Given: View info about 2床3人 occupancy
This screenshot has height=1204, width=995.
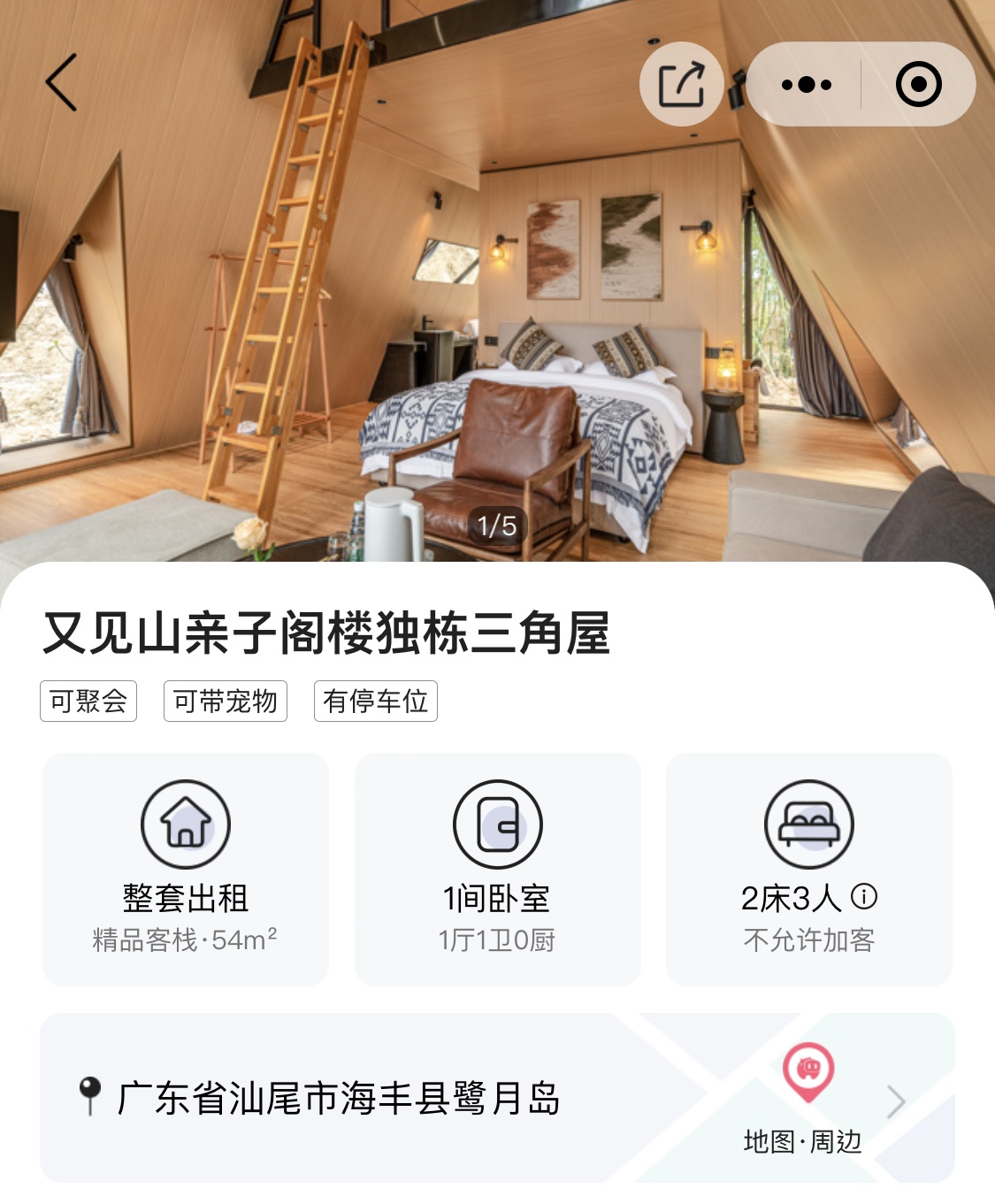Looking at the screenshot, I should click(x=864, y=897).
